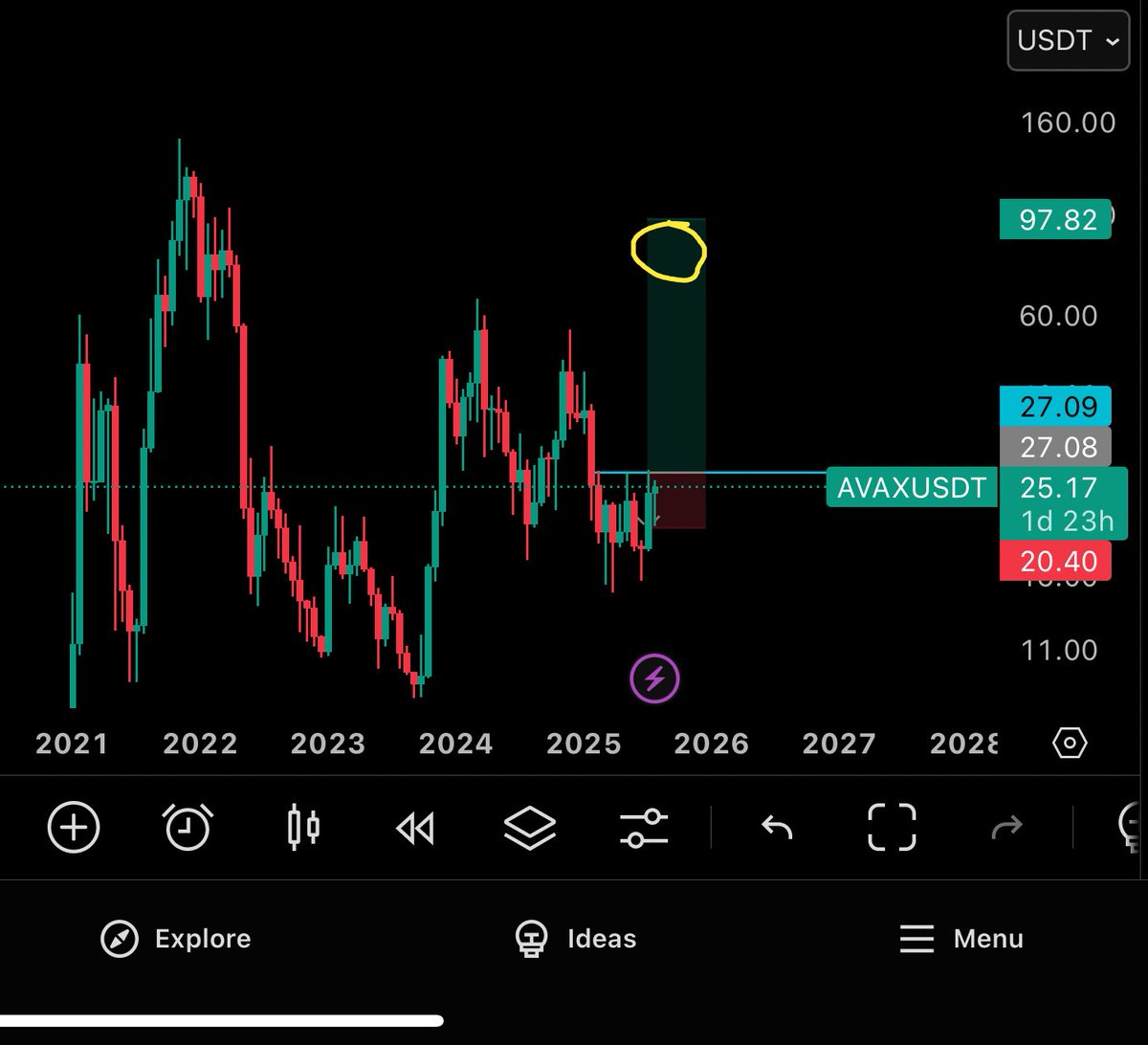This screenshot has height=1045, width=1148.
Task: Add a new indicator with plus icon
Action: (x=74, y=827)
